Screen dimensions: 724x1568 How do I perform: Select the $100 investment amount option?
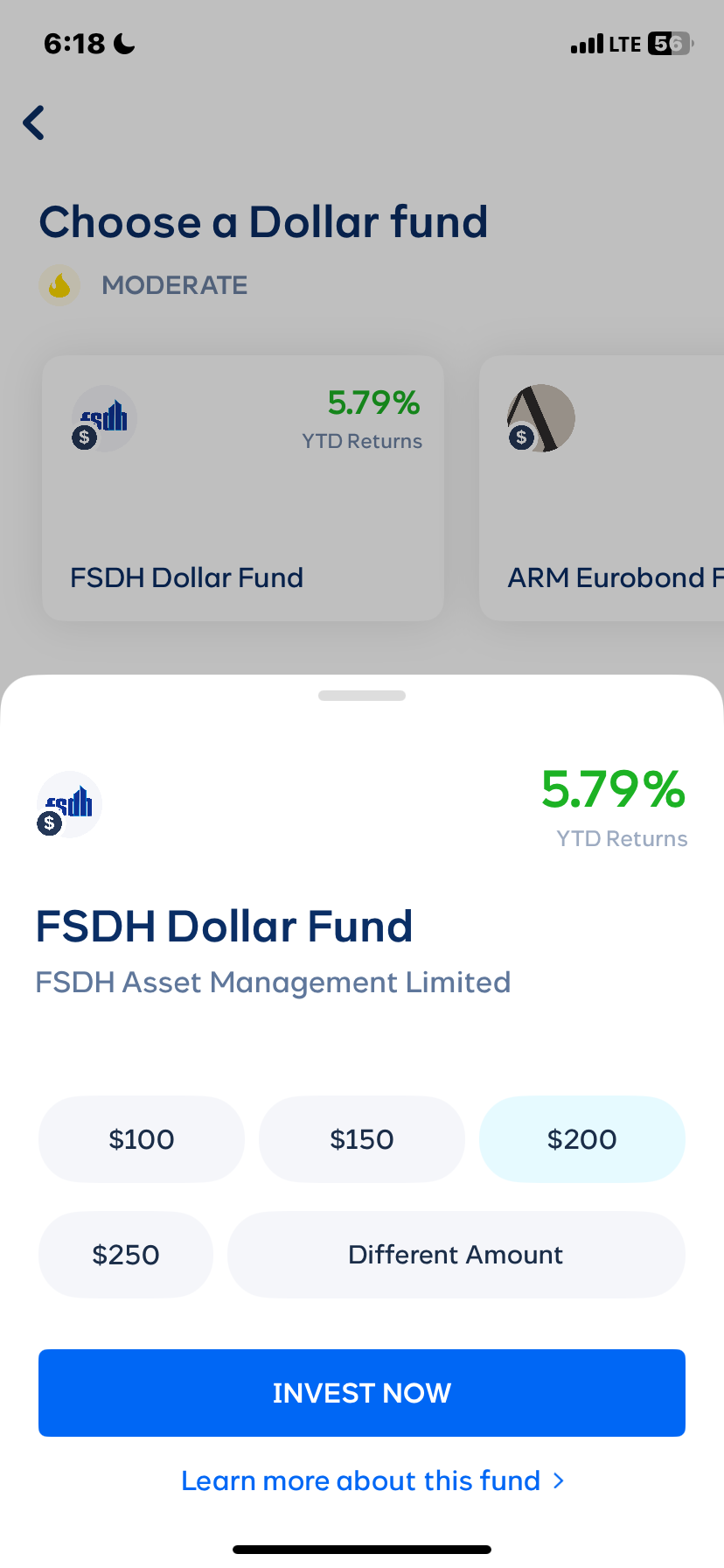pyautogui.click(x=141, y=1138)
